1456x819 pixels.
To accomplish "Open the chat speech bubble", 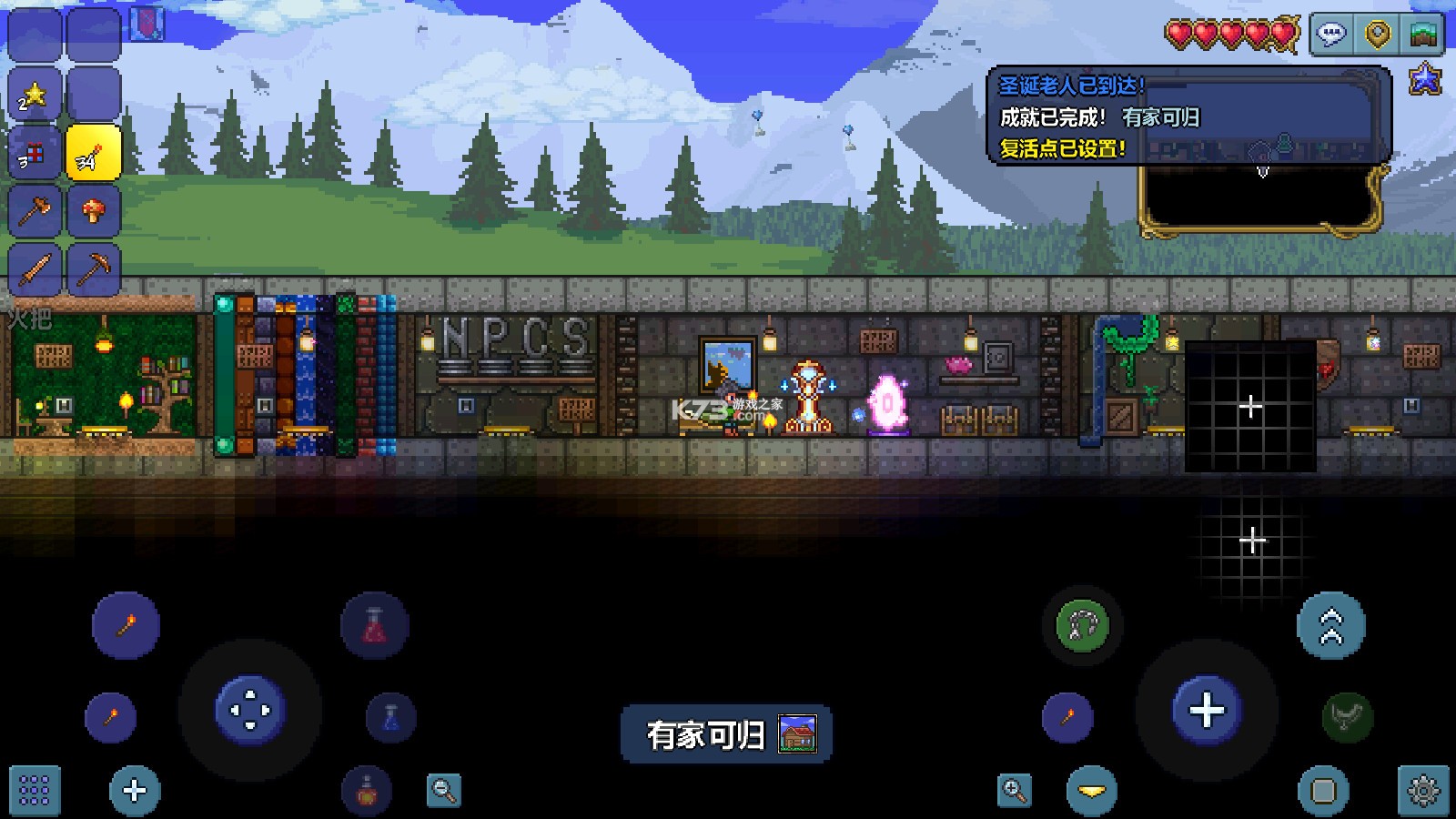I will pos(1332,35).
